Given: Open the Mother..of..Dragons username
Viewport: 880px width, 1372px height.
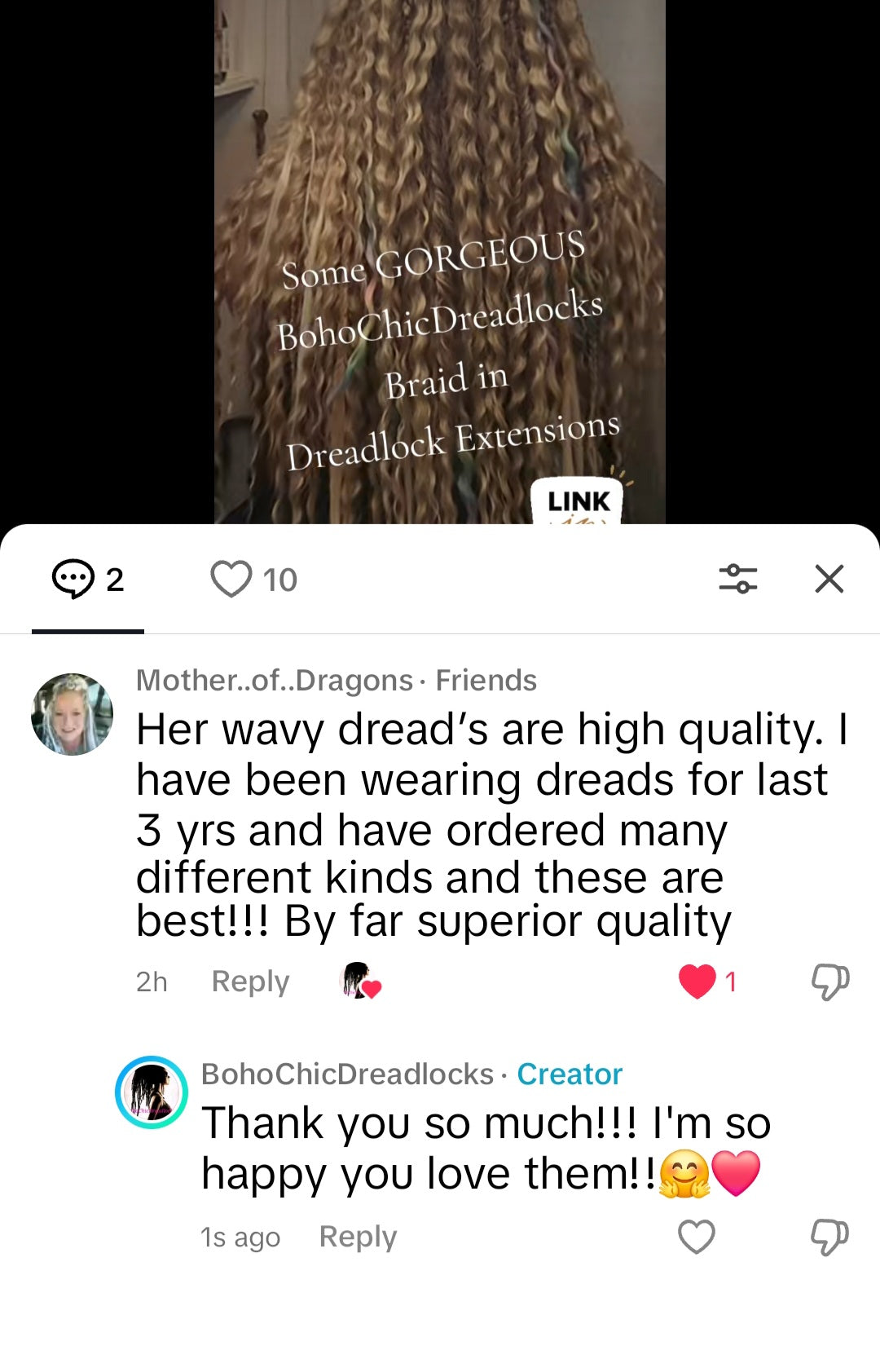Looking at the screenshot, I should [275, 680].
